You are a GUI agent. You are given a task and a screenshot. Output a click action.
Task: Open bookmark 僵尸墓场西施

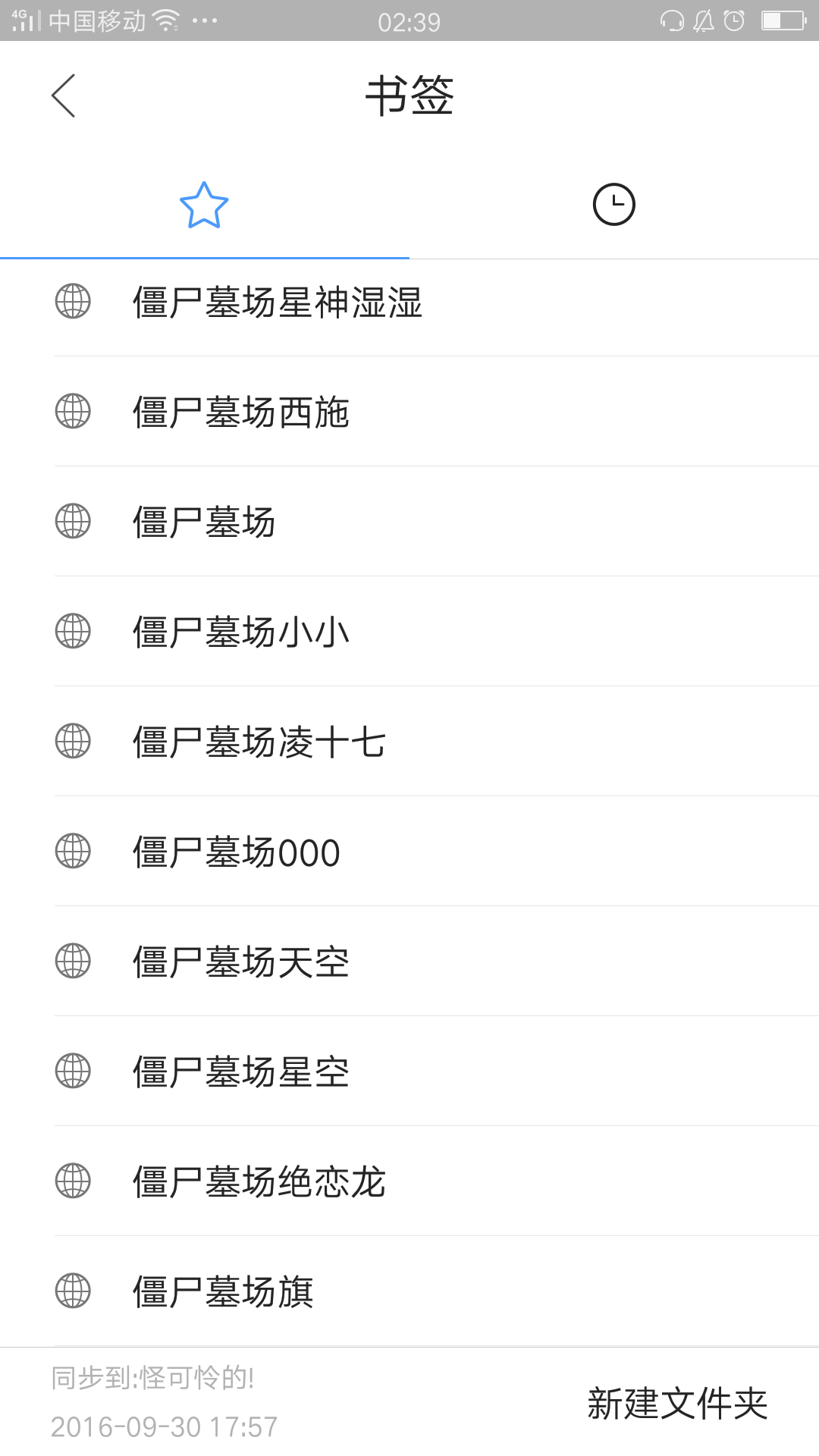(x=241, y=412)
